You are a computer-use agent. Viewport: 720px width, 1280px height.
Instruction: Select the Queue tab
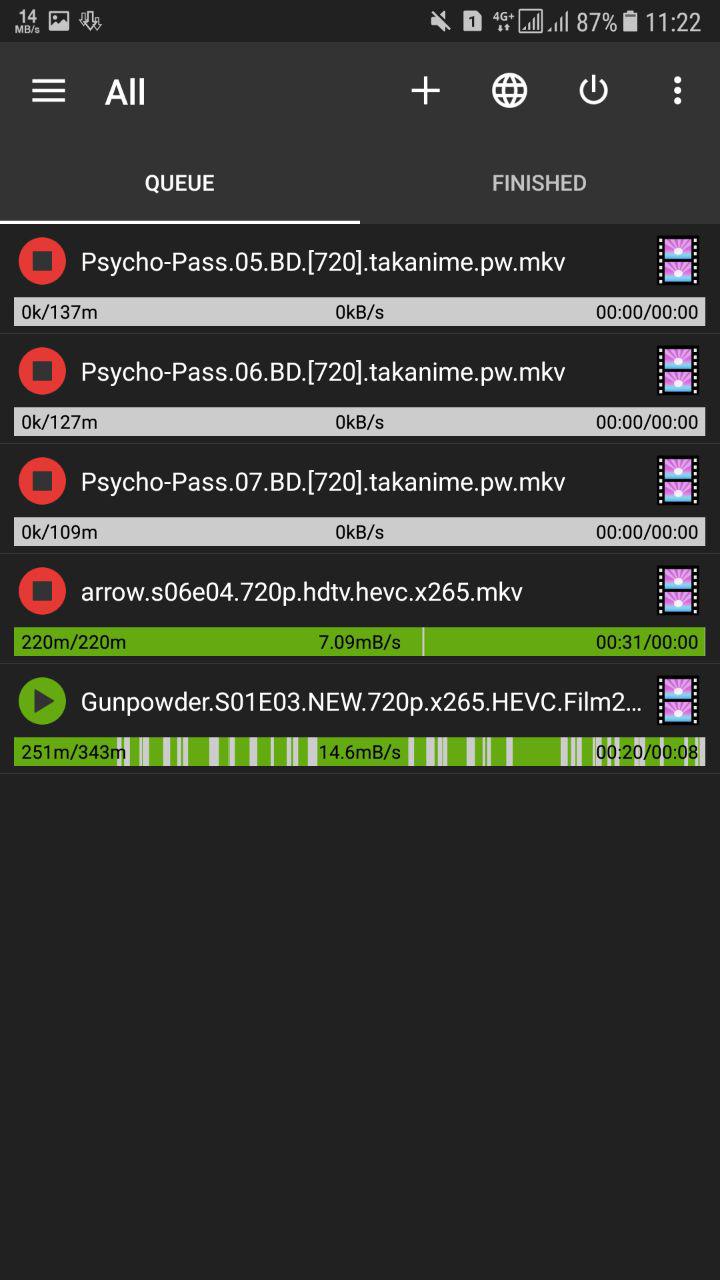[x=180, y=183]
